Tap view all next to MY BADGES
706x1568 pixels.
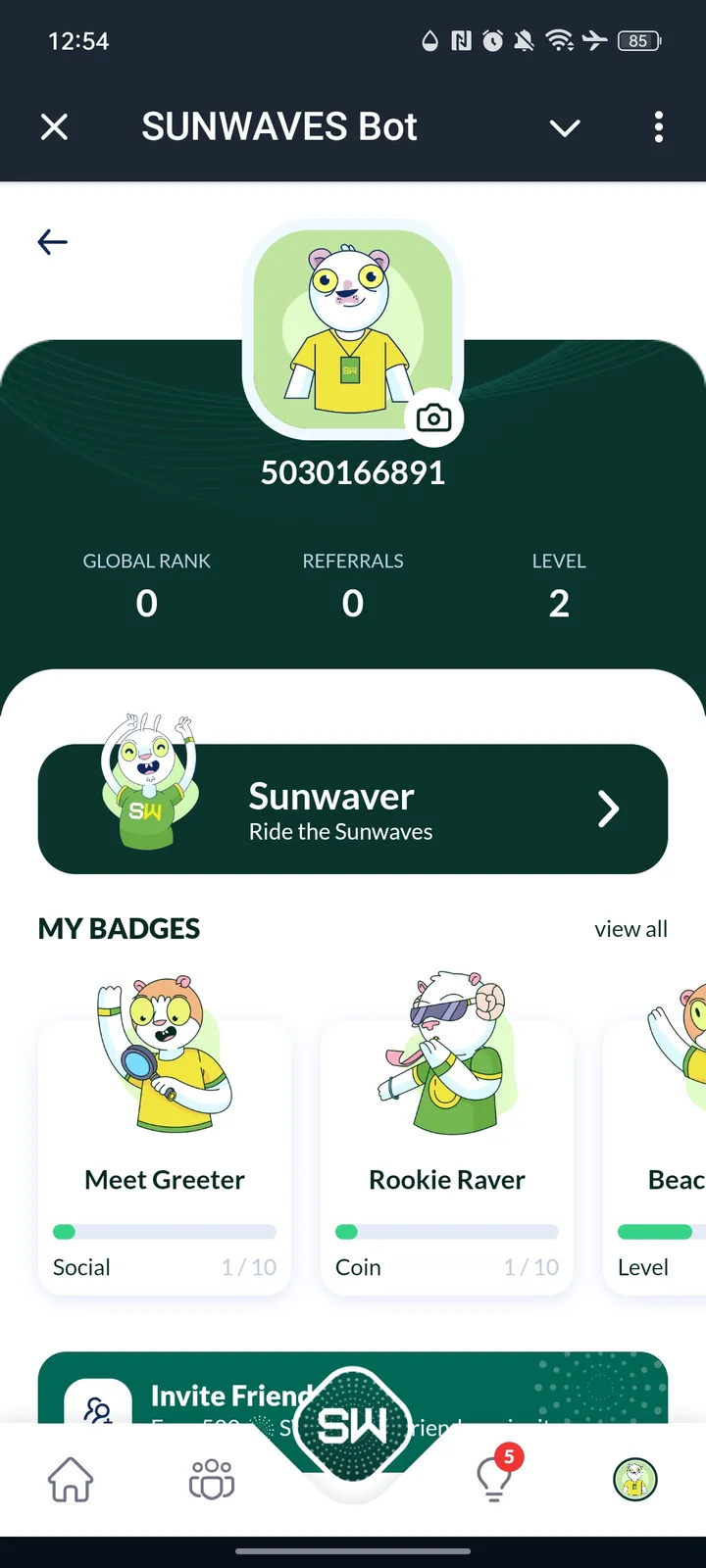coord(630,929)
